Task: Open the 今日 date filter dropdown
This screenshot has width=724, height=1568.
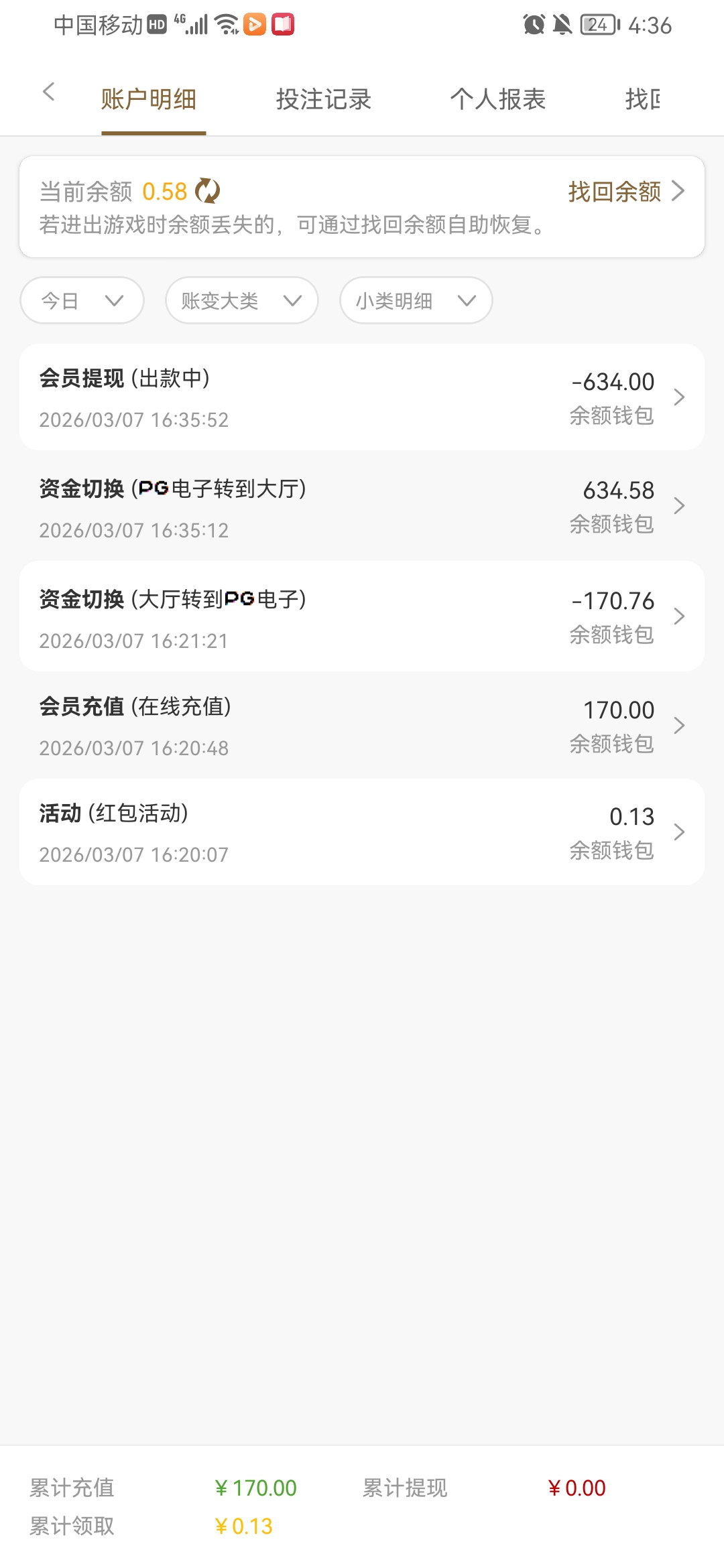Action: (80, 300)
